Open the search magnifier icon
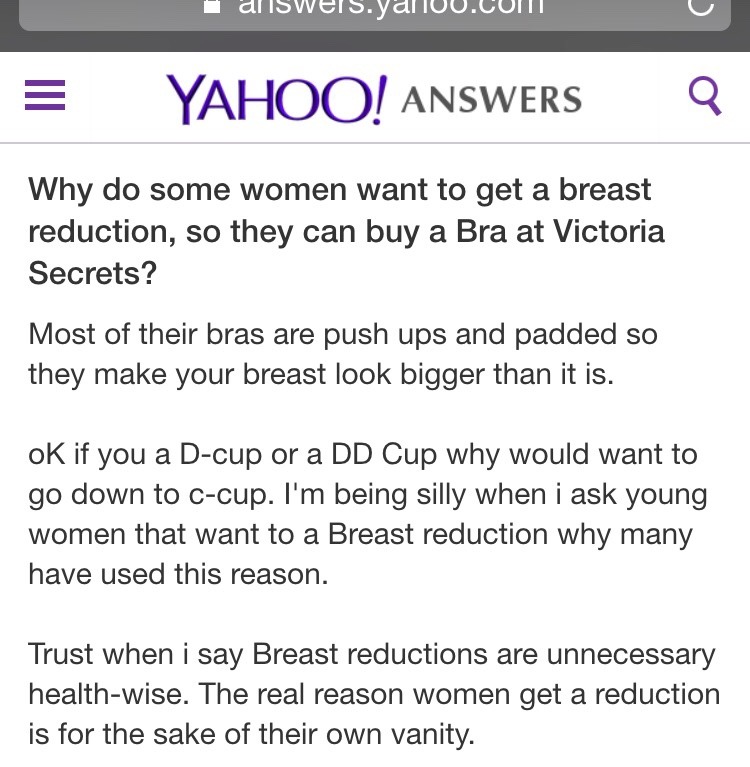This screenshot has height=767, width=750. tap(705, 96)
